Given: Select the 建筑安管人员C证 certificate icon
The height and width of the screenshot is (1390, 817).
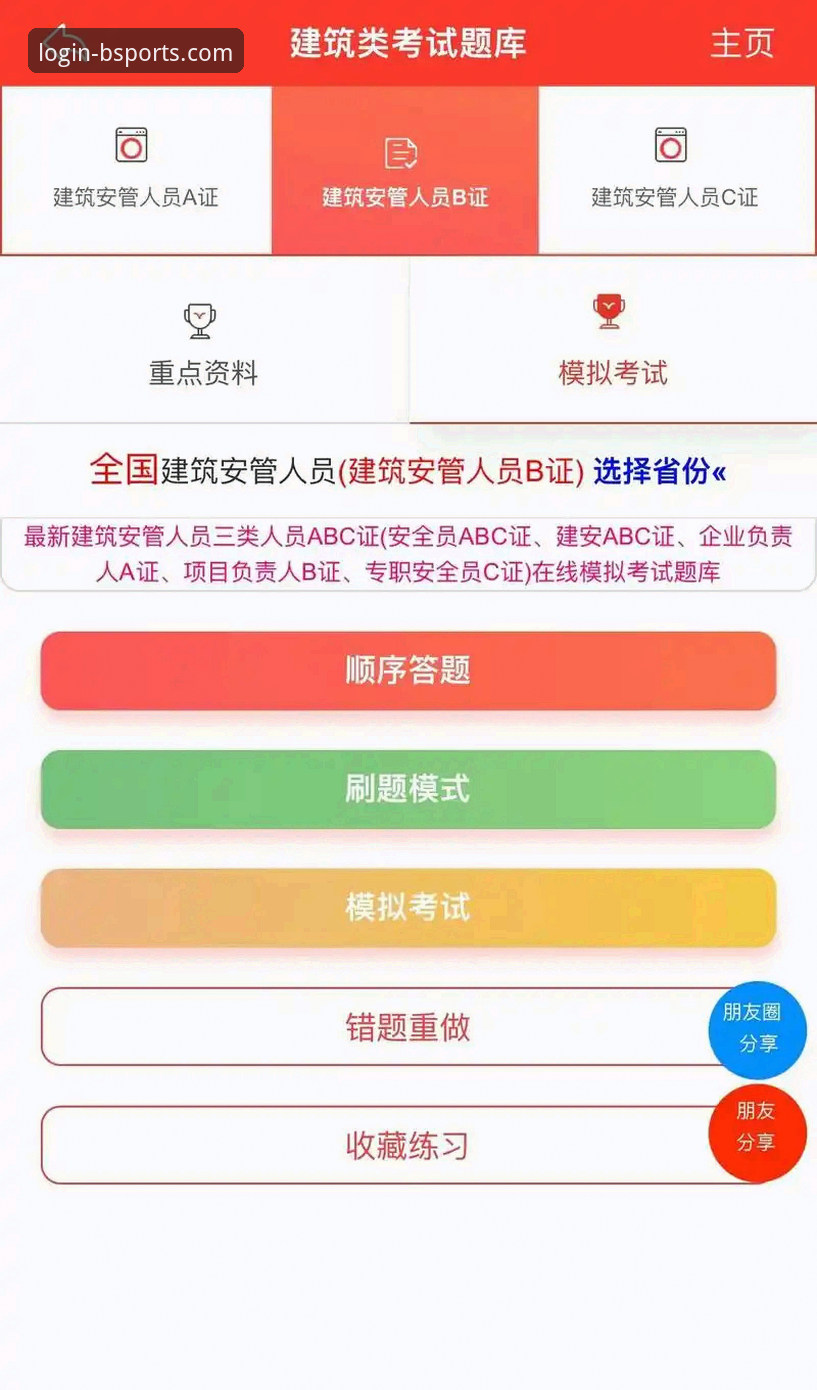Looking at the screenshot, I should 672,145.
